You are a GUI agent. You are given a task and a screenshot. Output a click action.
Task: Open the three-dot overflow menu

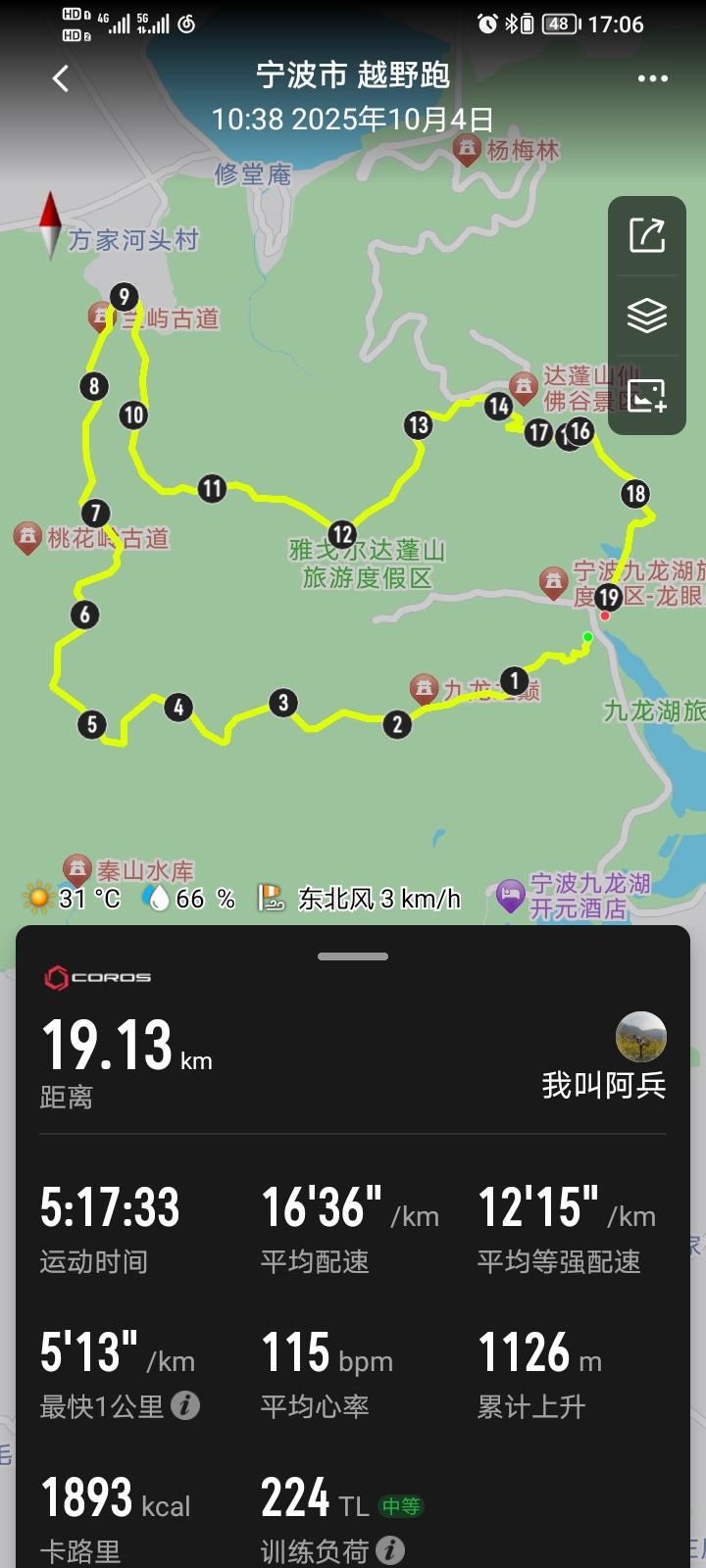652,78
